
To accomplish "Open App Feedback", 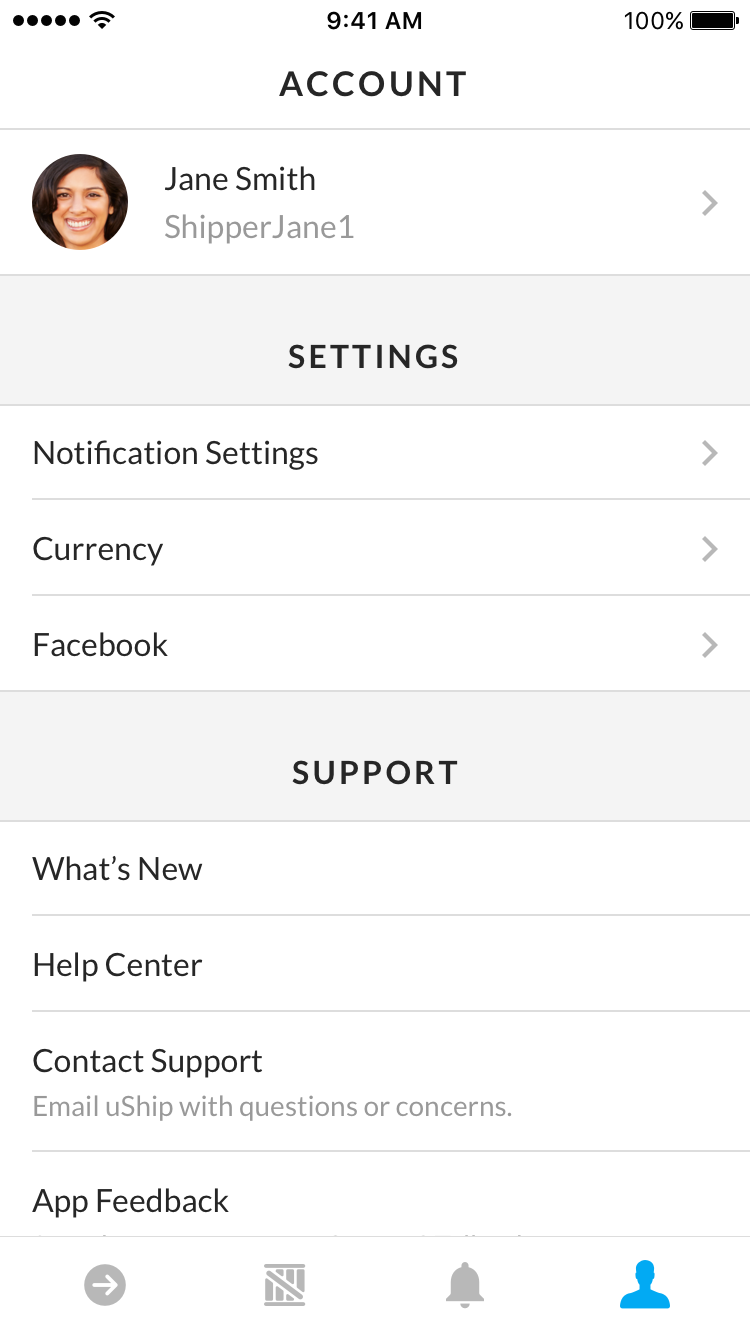I will (x=375, y=1195).
